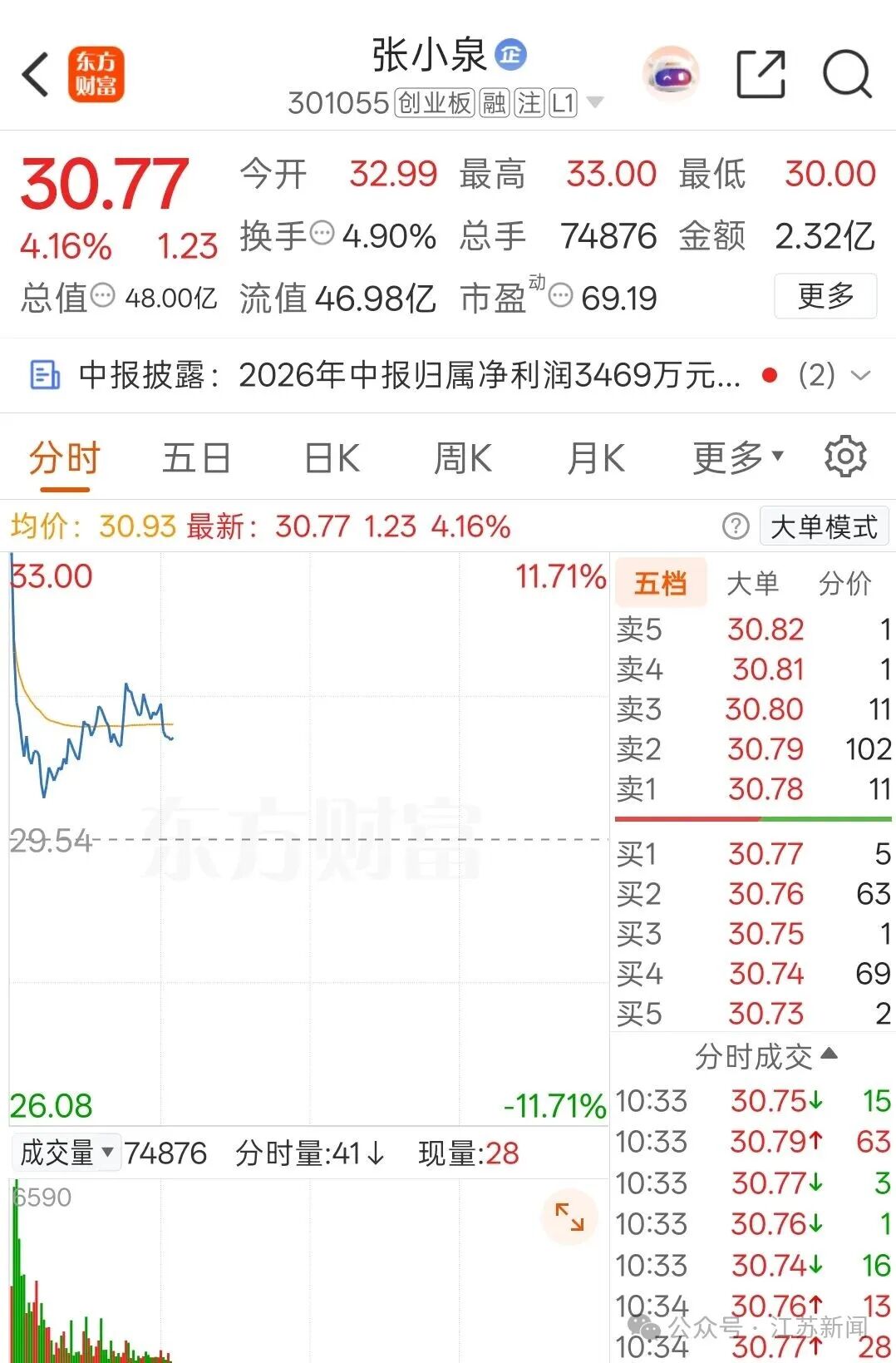The image size is (896, 1363).
Task: Open the robot assistant icon
Action: 672,75
